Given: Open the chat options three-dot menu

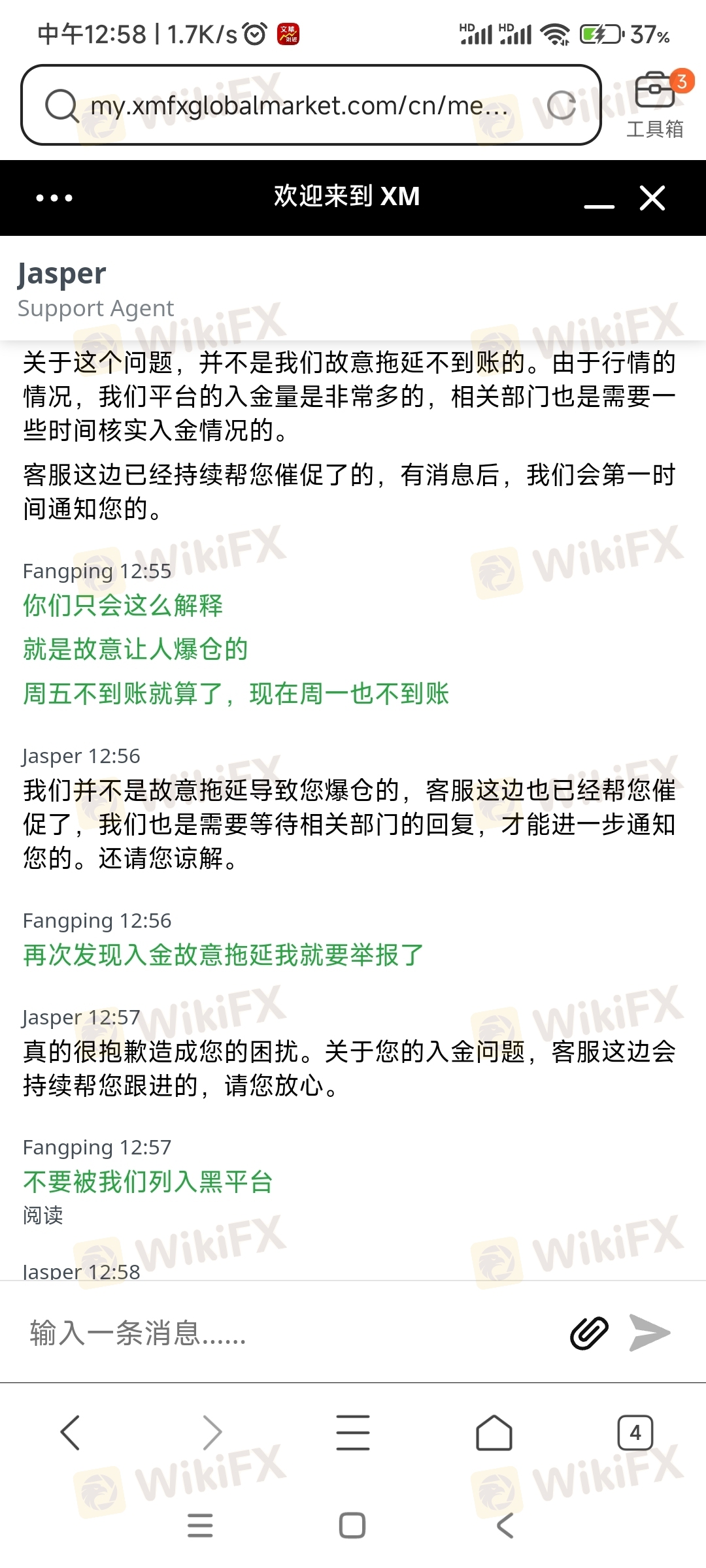Looking at the screenshot, I should coord(54,197).
